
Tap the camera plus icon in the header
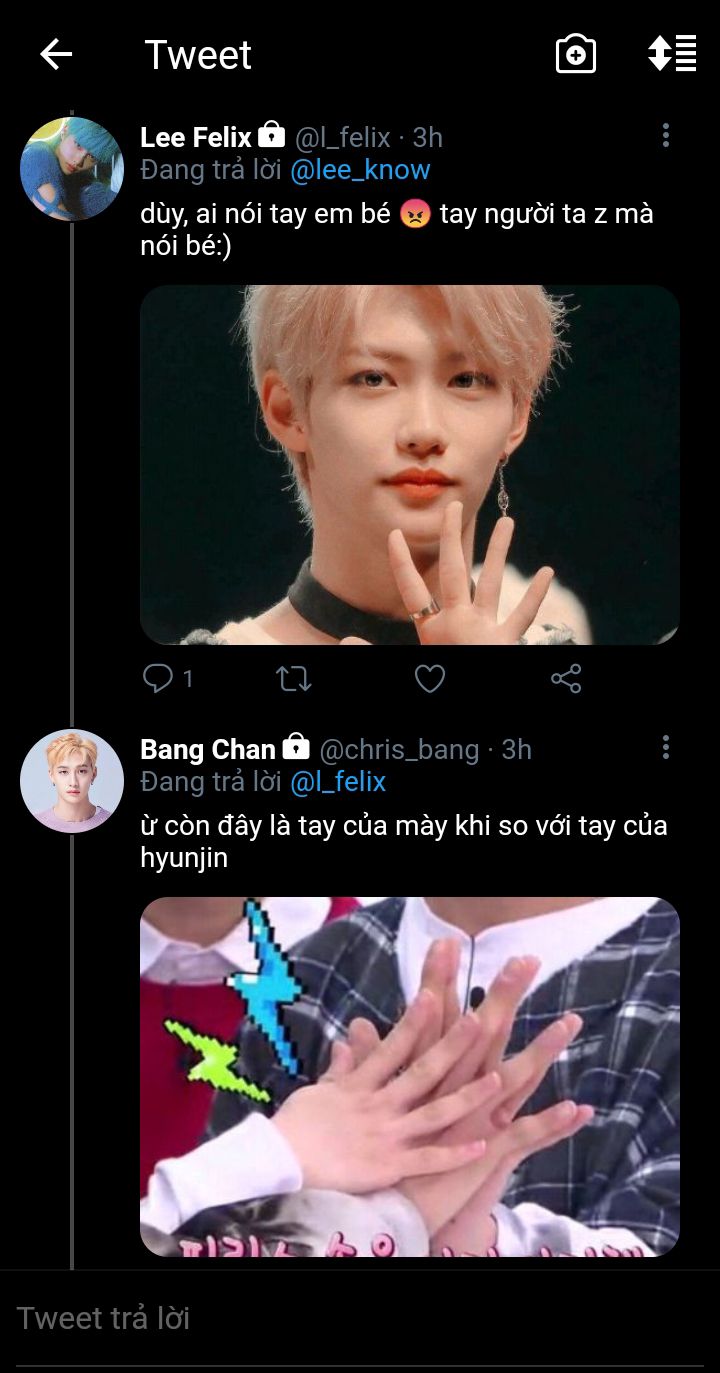coord(576,54)
